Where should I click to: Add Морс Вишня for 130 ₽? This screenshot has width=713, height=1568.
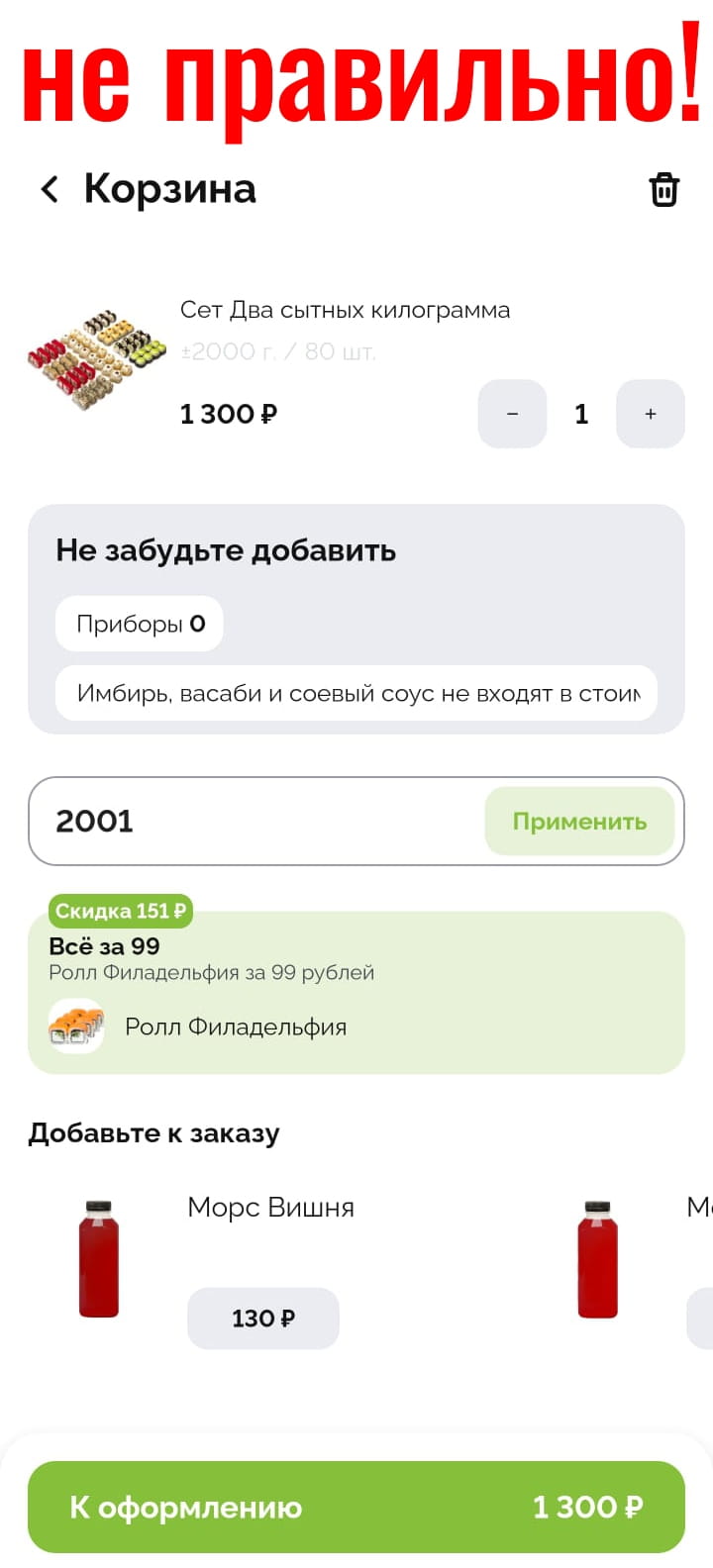tap(262, 1318)
